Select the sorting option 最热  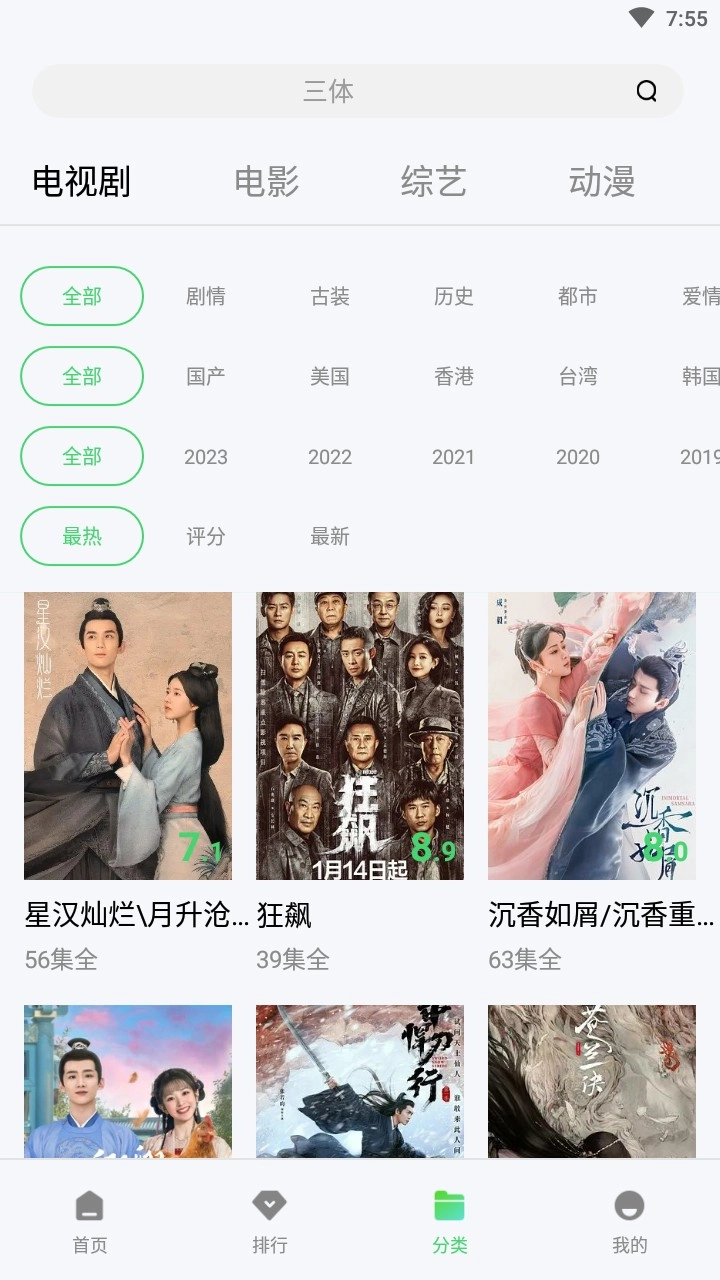[x=81, y=536]
